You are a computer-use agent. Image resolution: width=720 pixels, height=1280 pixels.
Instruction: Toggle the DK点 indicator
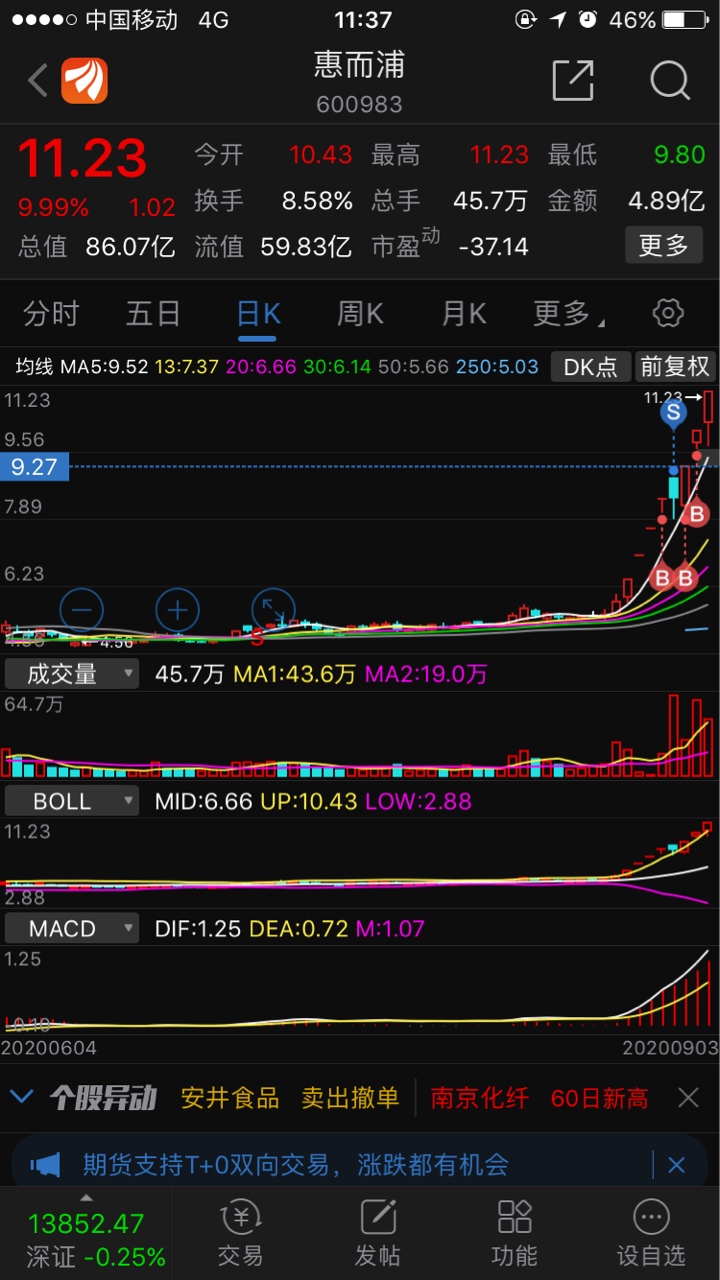pos(590,367)
